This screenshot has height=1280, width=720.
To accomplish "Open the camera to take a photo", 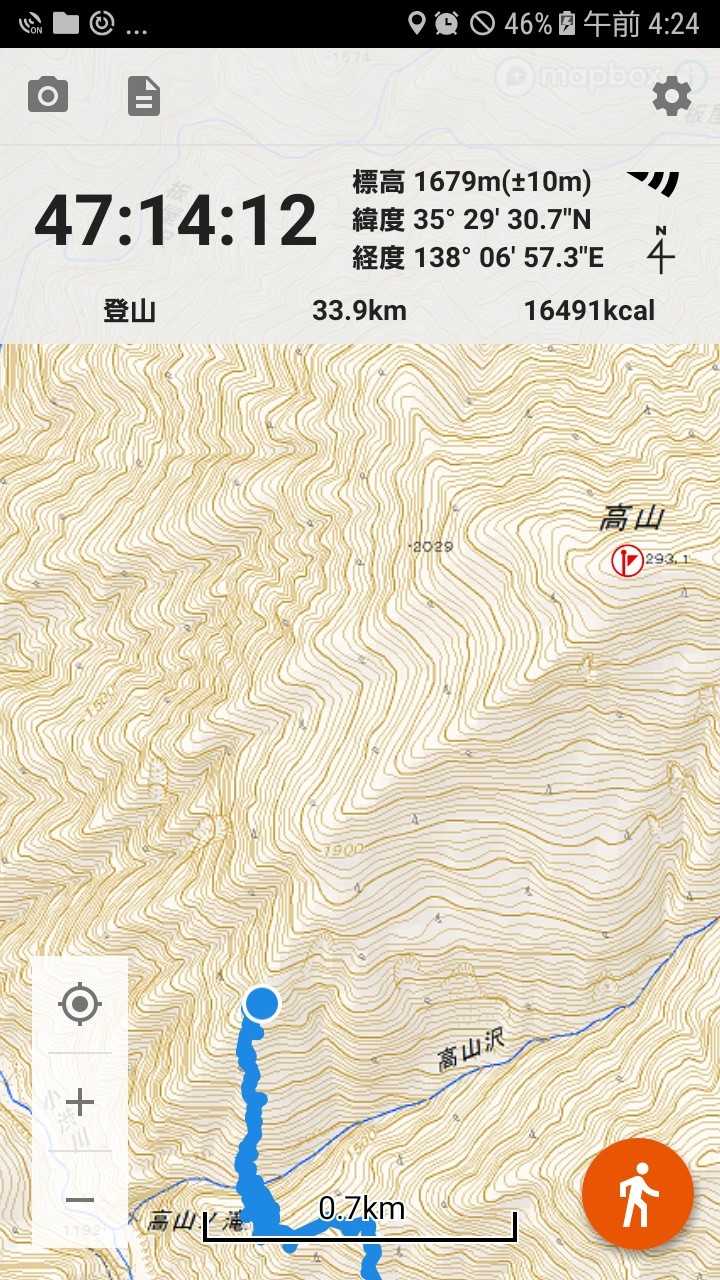I will (x=48, y=96).
